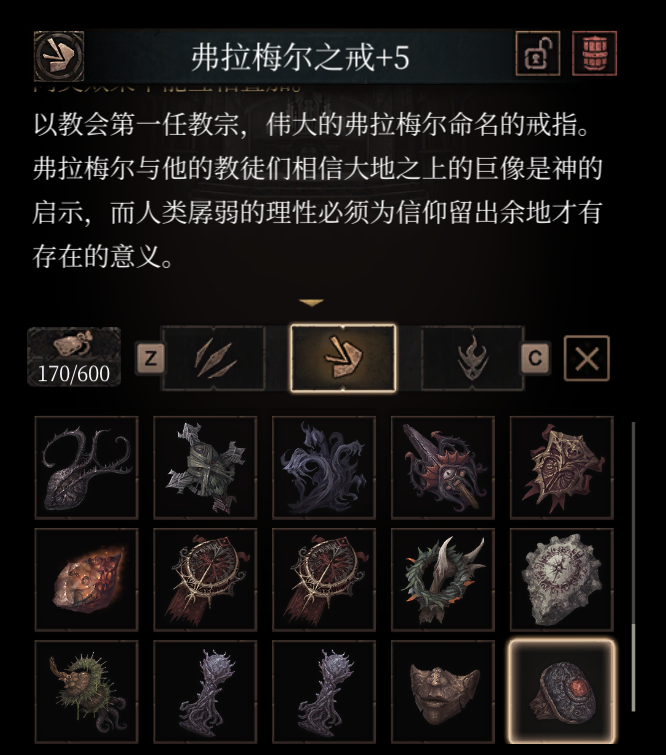
Task: Toggle the item lock icon
Action: tap(538, 54)
